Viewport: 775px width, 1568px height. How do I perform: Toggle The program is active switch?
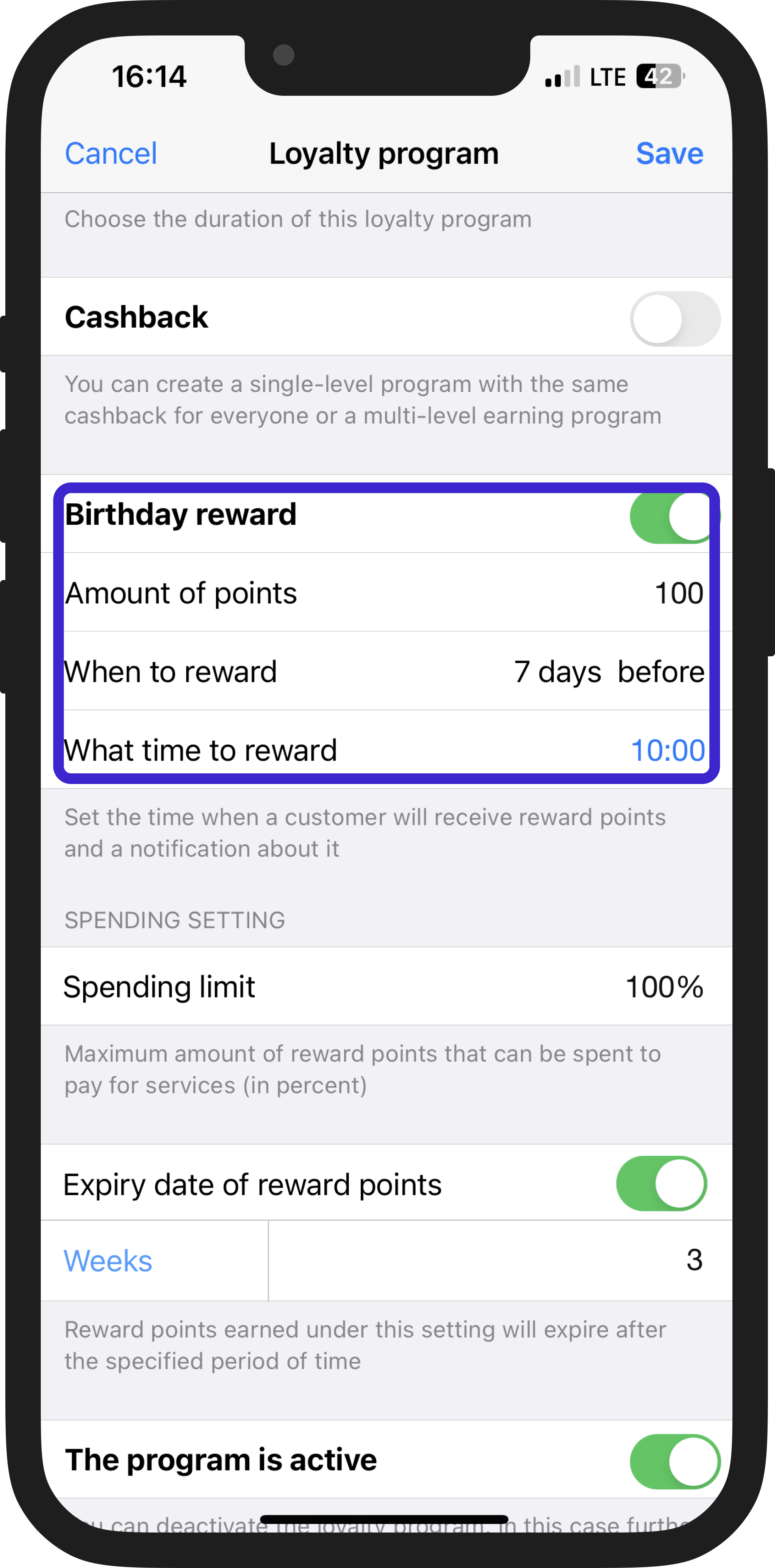coord(675,1461)
